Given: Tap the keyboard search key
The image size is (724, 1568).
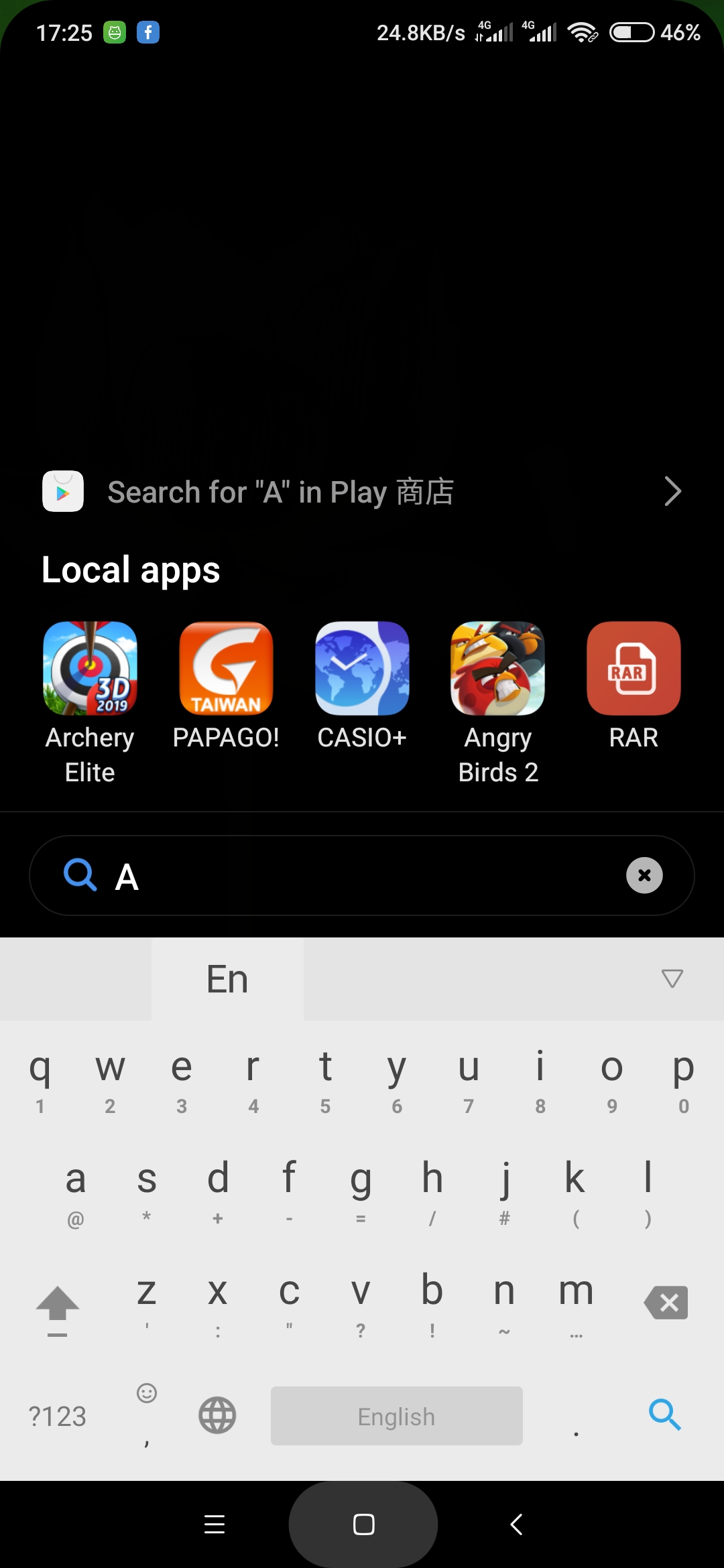Looking at the screenshot, I should [664, 1415].
